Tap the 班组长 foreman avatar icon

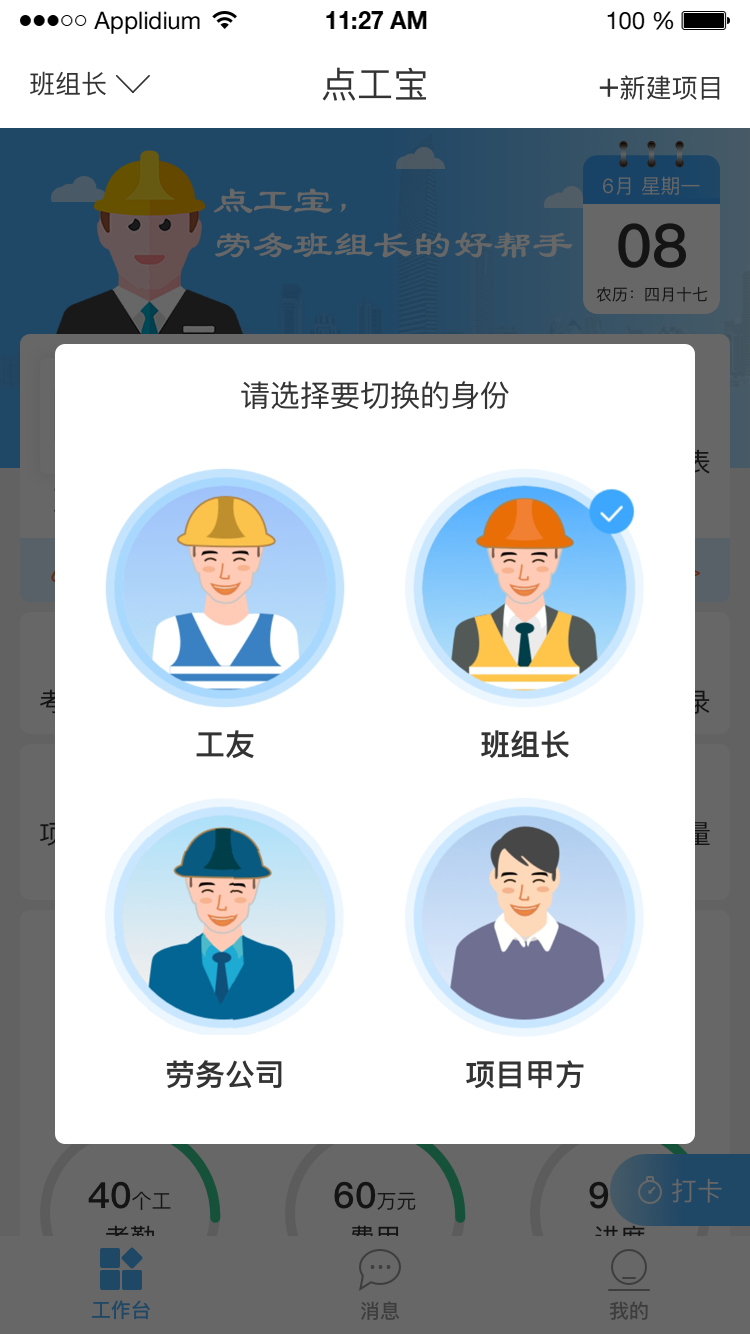(x=524, y=588)
